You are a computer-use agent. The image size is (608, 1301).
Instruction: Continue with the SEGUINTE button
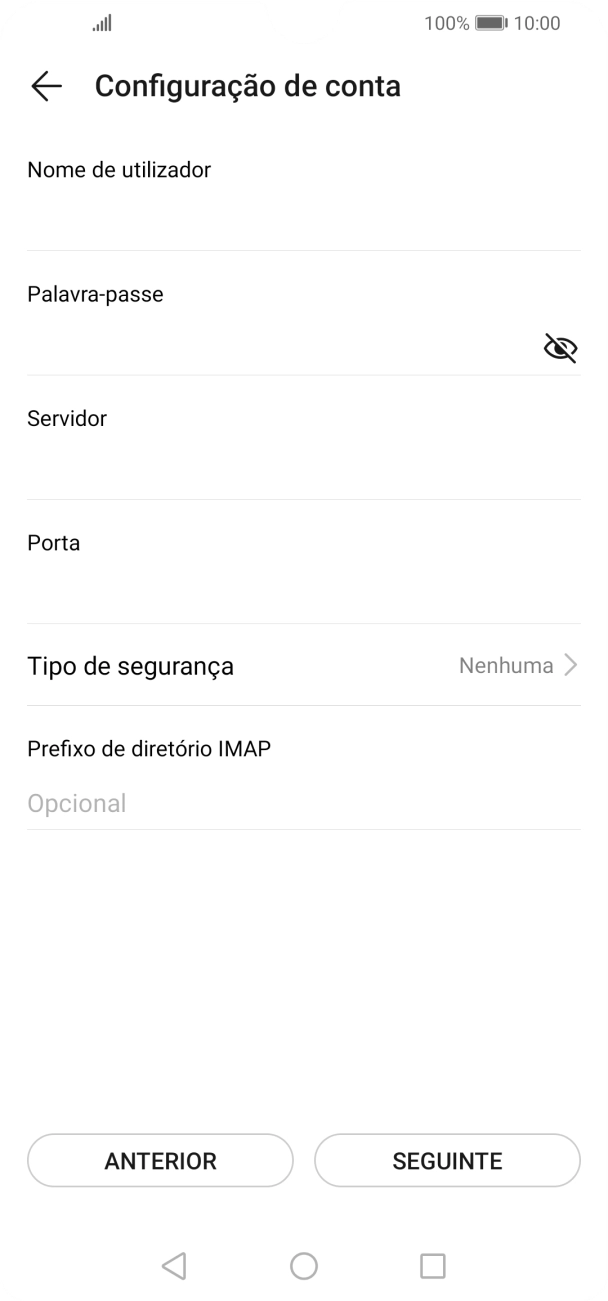click(447, 1160)
